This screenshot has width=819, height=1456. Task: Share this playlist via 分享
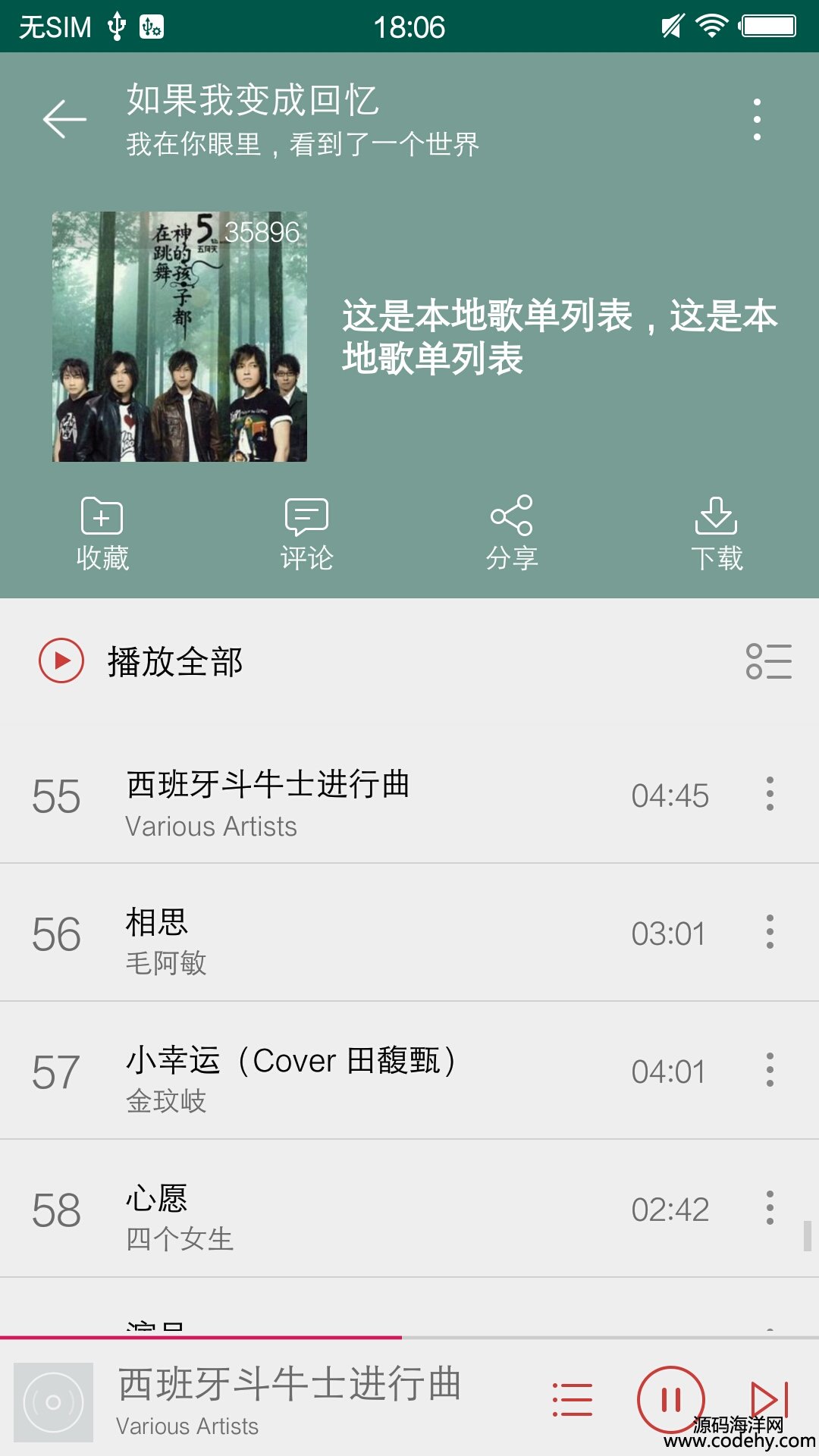512,533
